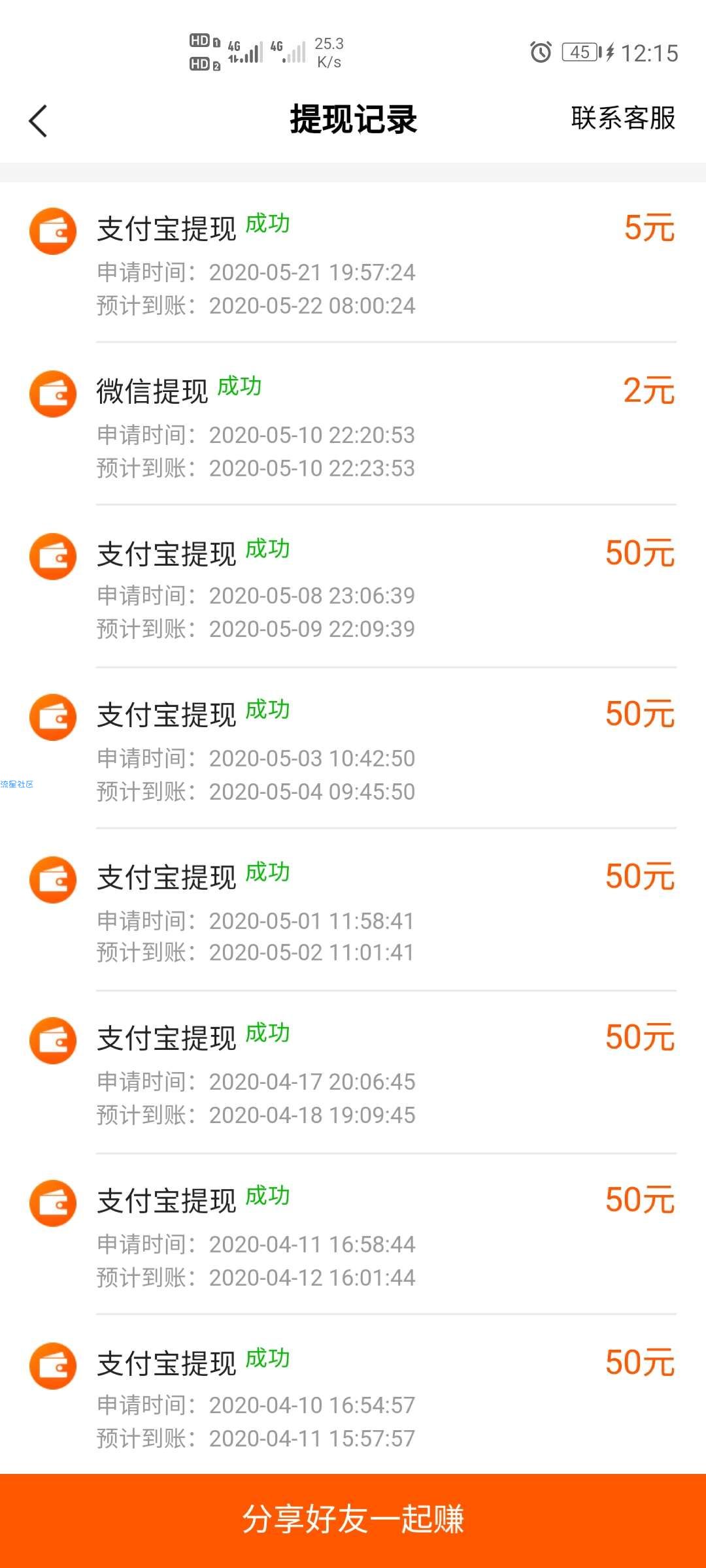Open 联系客服 customer service
Viewport: 706px width, 1568px height.
(x=622, y=118)
